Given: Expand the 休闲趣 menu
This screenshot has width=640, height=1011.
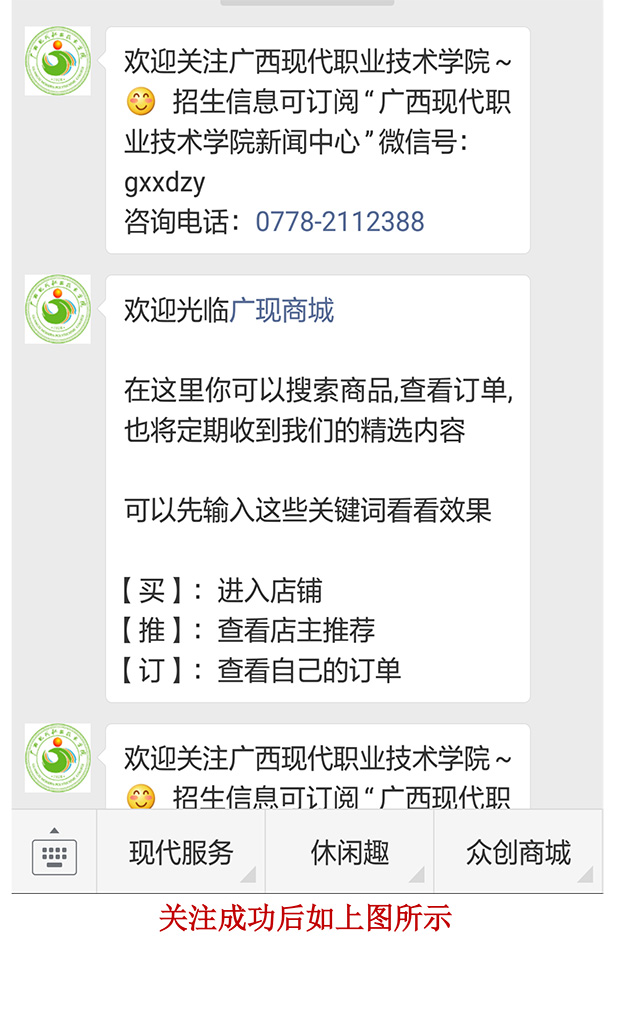Looking at the screenshot, I should [349, 852].
